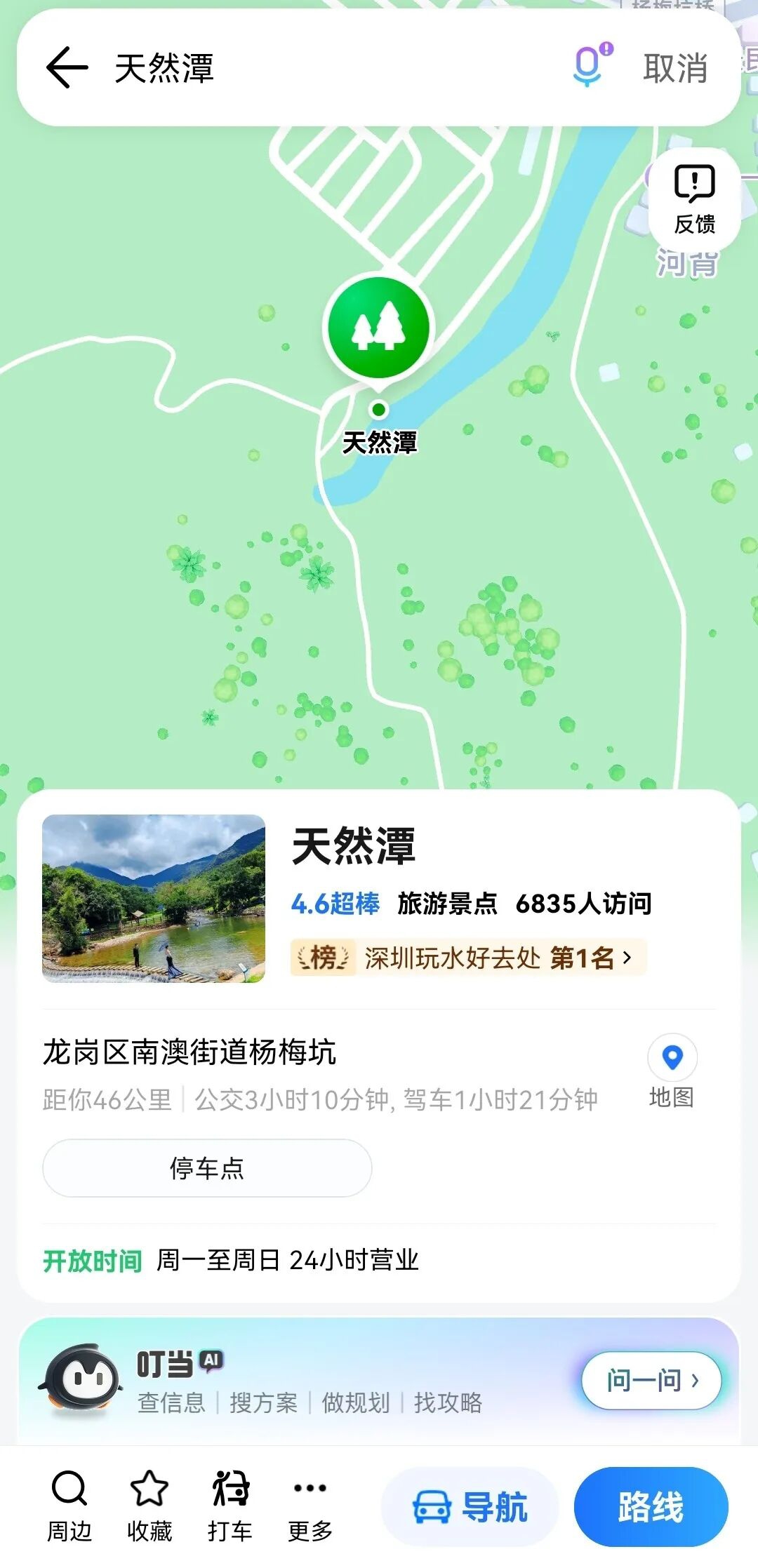Open 更多 options menu

[310, 1506]
